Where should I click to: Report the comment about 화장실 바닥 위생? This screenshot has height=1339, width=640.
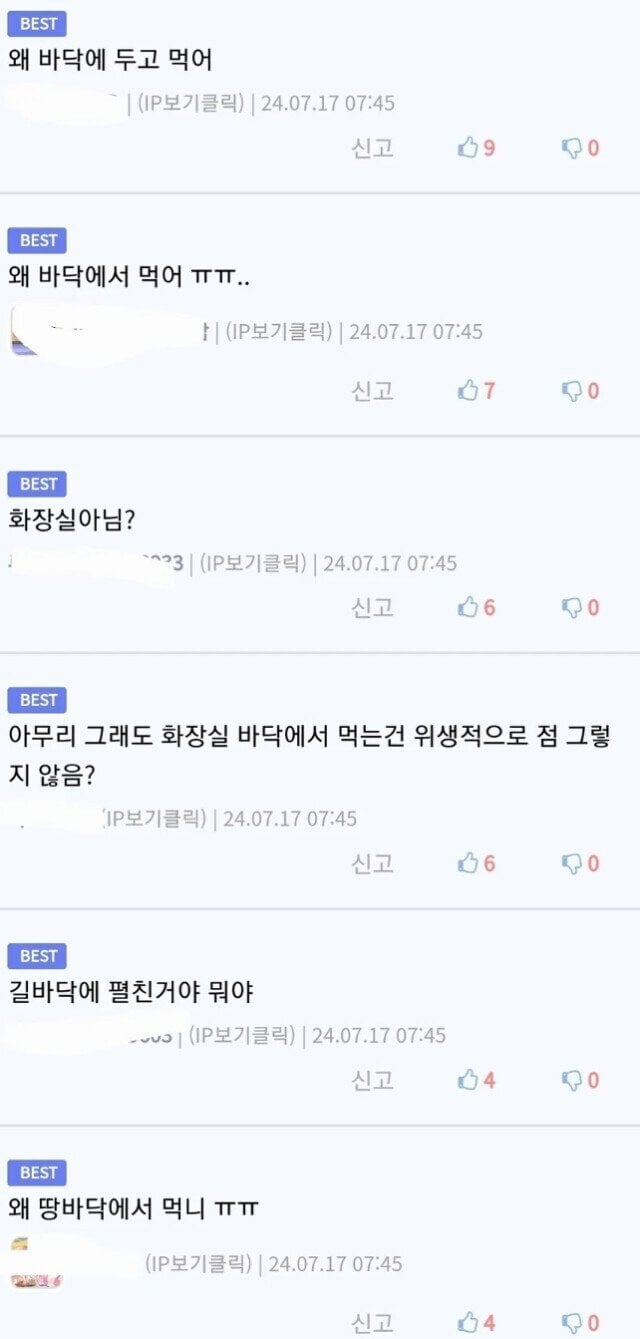coord(372,863)
